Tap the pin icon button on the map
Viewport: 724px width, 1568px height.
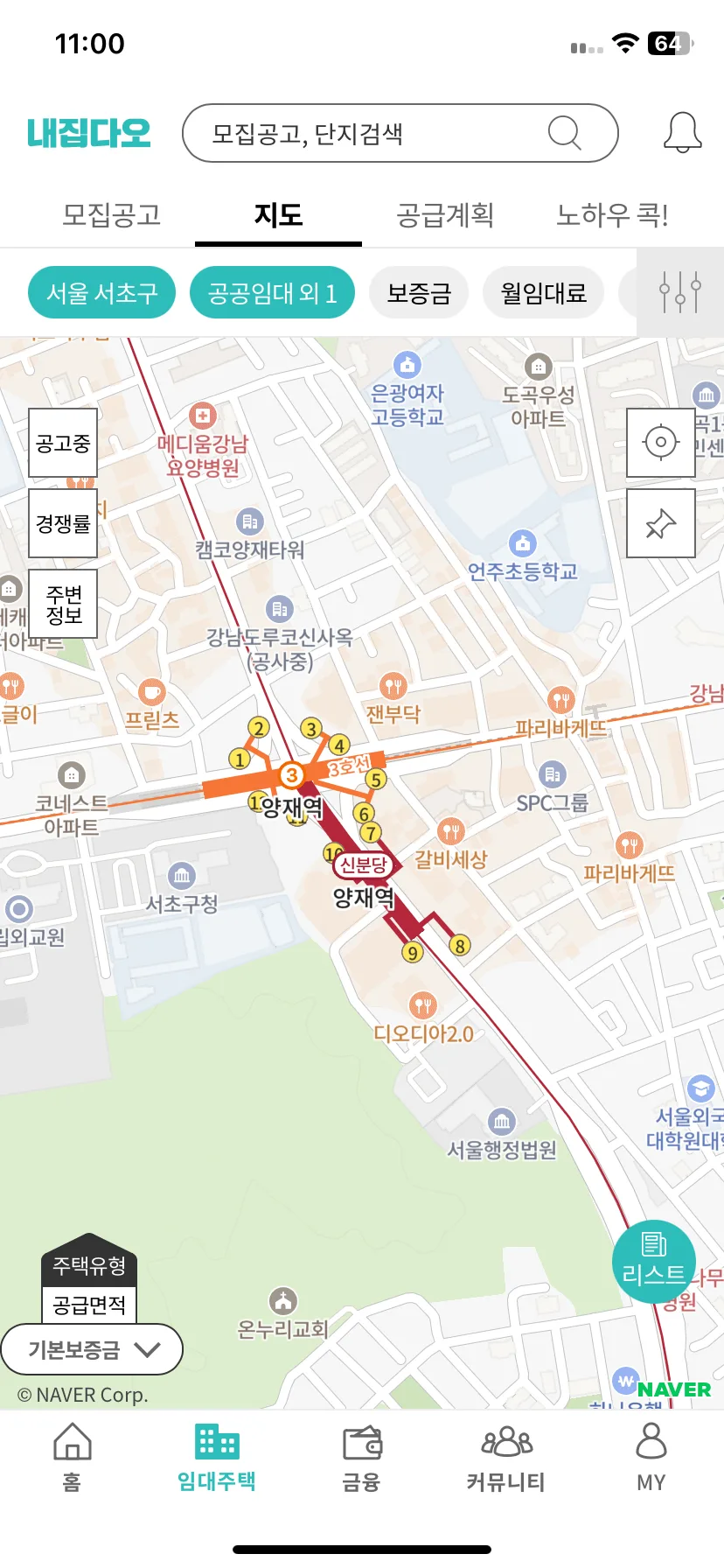tap(661, 523)
